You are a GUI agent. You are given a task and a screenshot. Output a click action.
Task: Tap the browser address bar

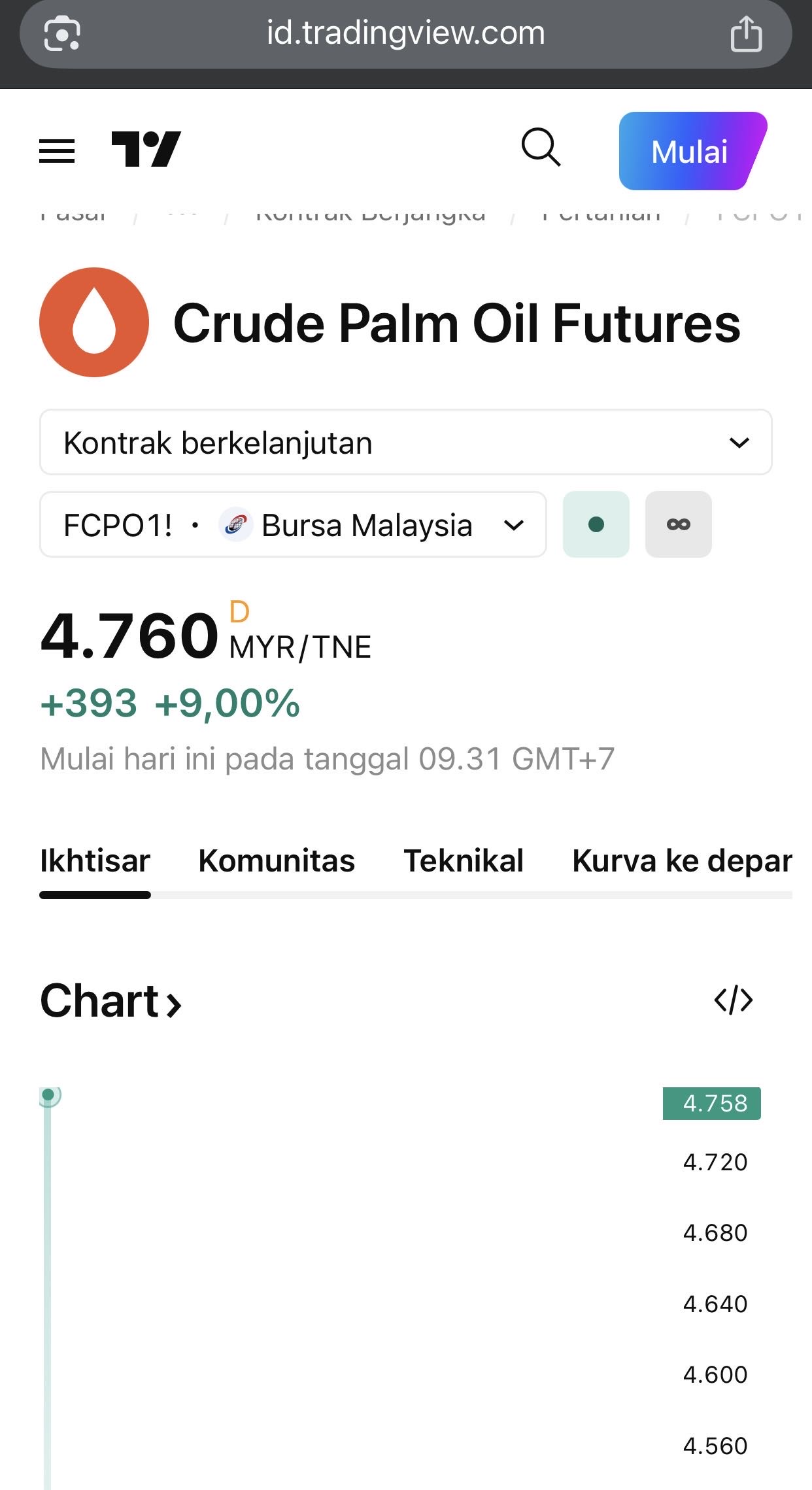pyautogui.click(x=405, y=33)
